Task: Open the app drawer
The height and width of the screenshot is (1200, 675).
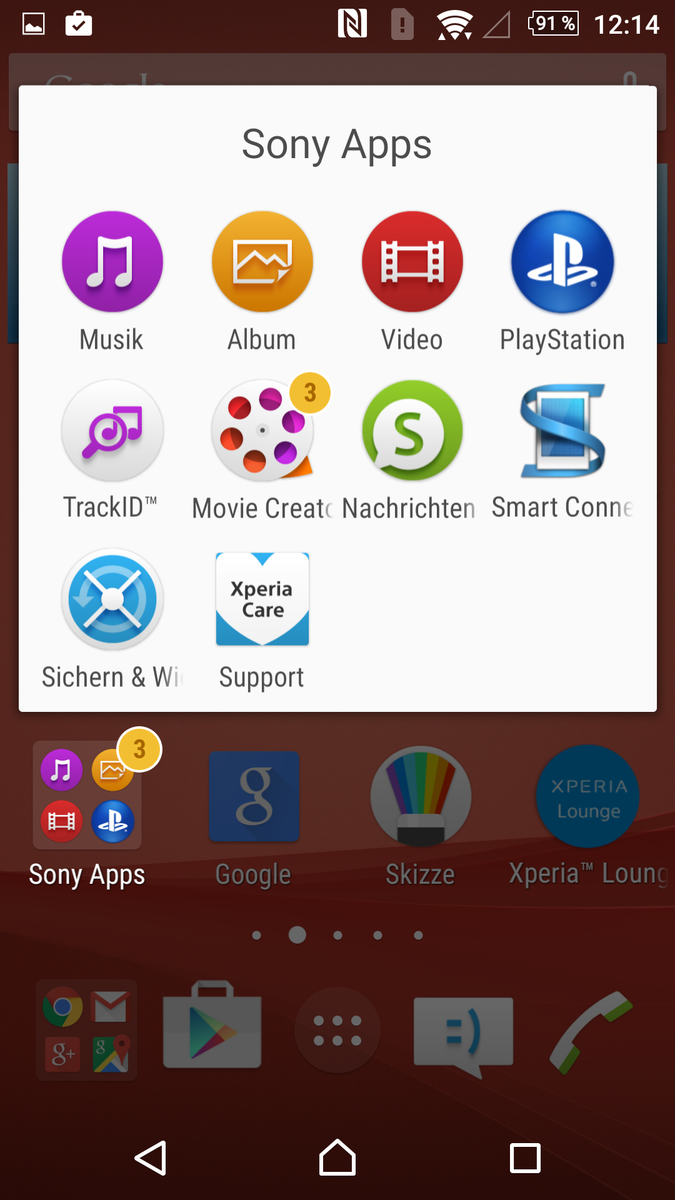Action: (x=337, y=1030)
